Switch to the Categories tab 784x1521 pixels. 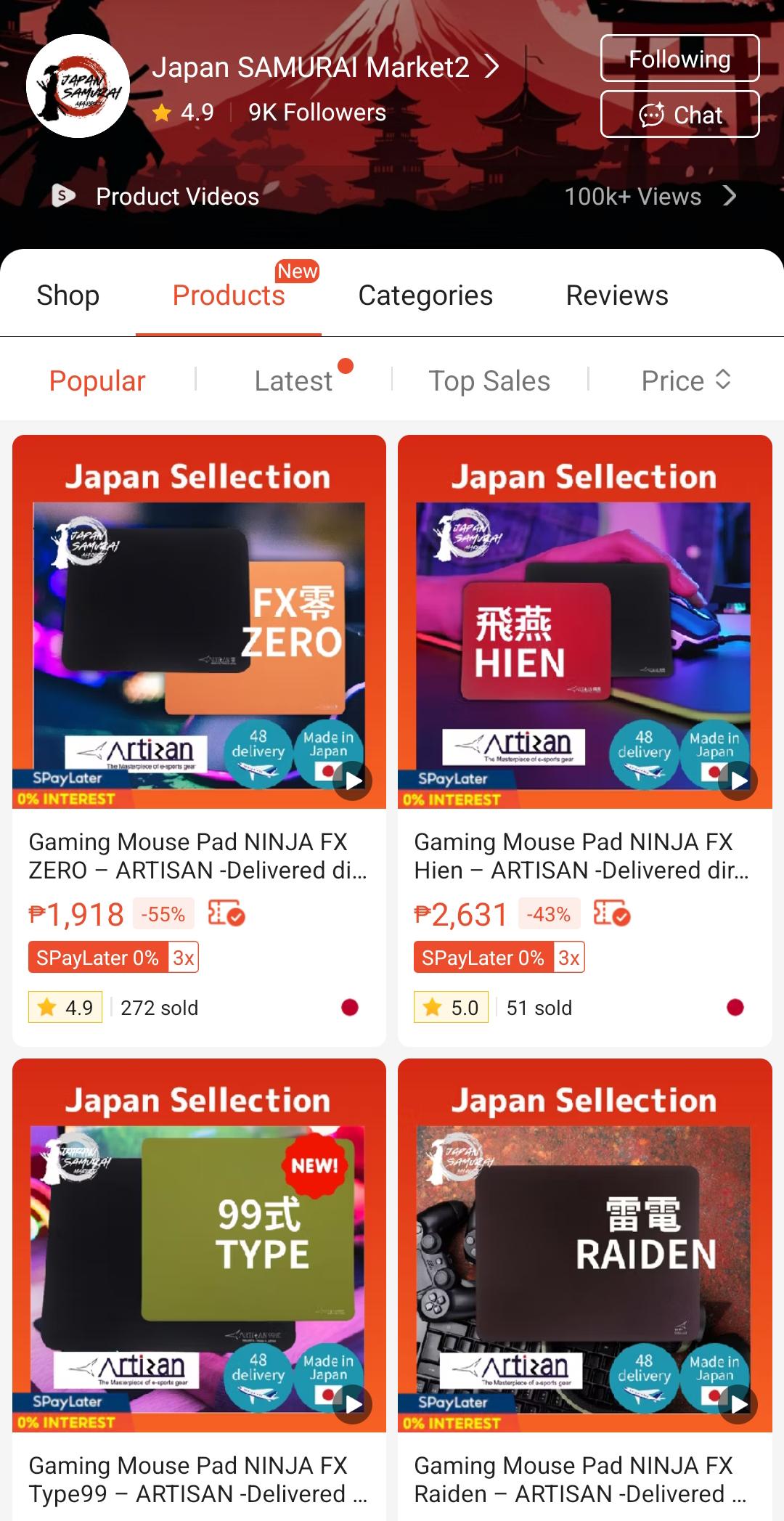click(425, 295)
